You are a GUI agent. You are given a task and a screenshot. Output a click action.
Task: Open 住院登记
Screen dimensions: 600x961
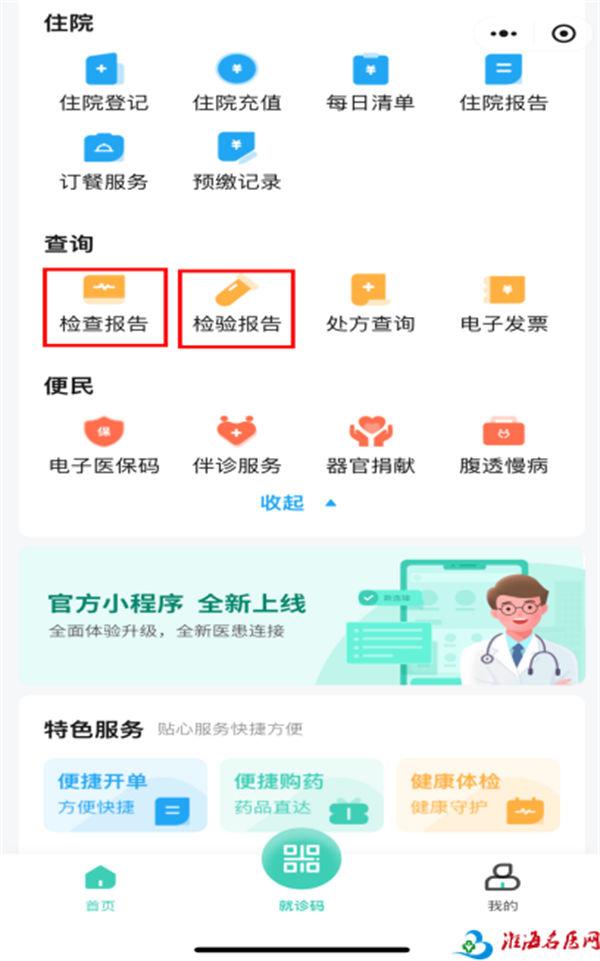(104, 81)
